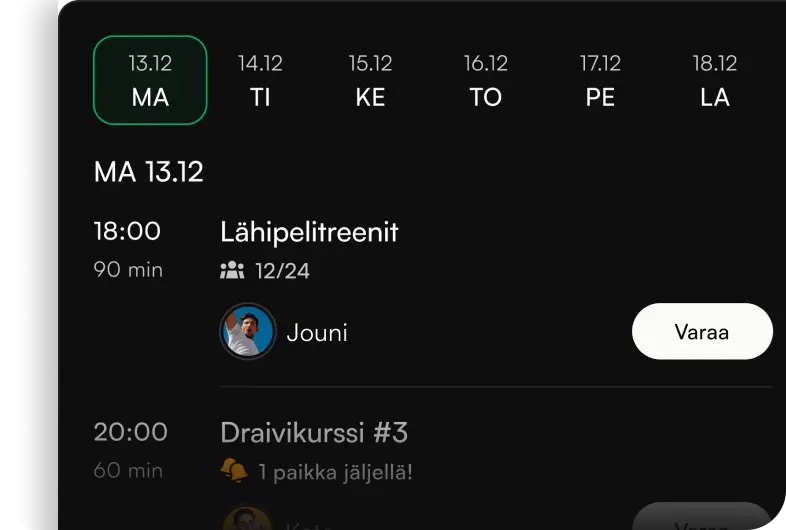This screenshot has width=786, height=530.
Task: Tap Varaa for Lähipelitreenit
Action: 702,332
